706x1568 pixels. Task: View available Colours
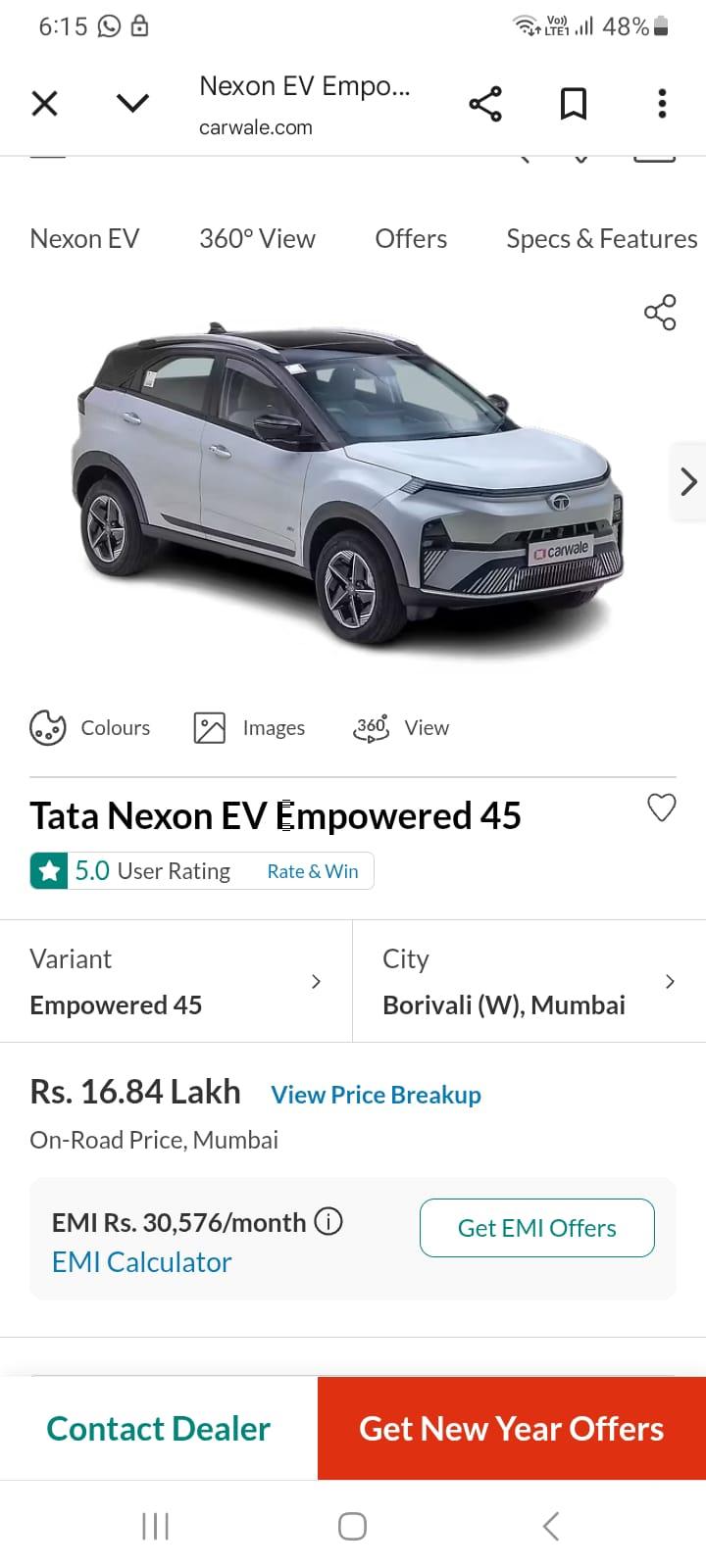(x=90, y=728)
